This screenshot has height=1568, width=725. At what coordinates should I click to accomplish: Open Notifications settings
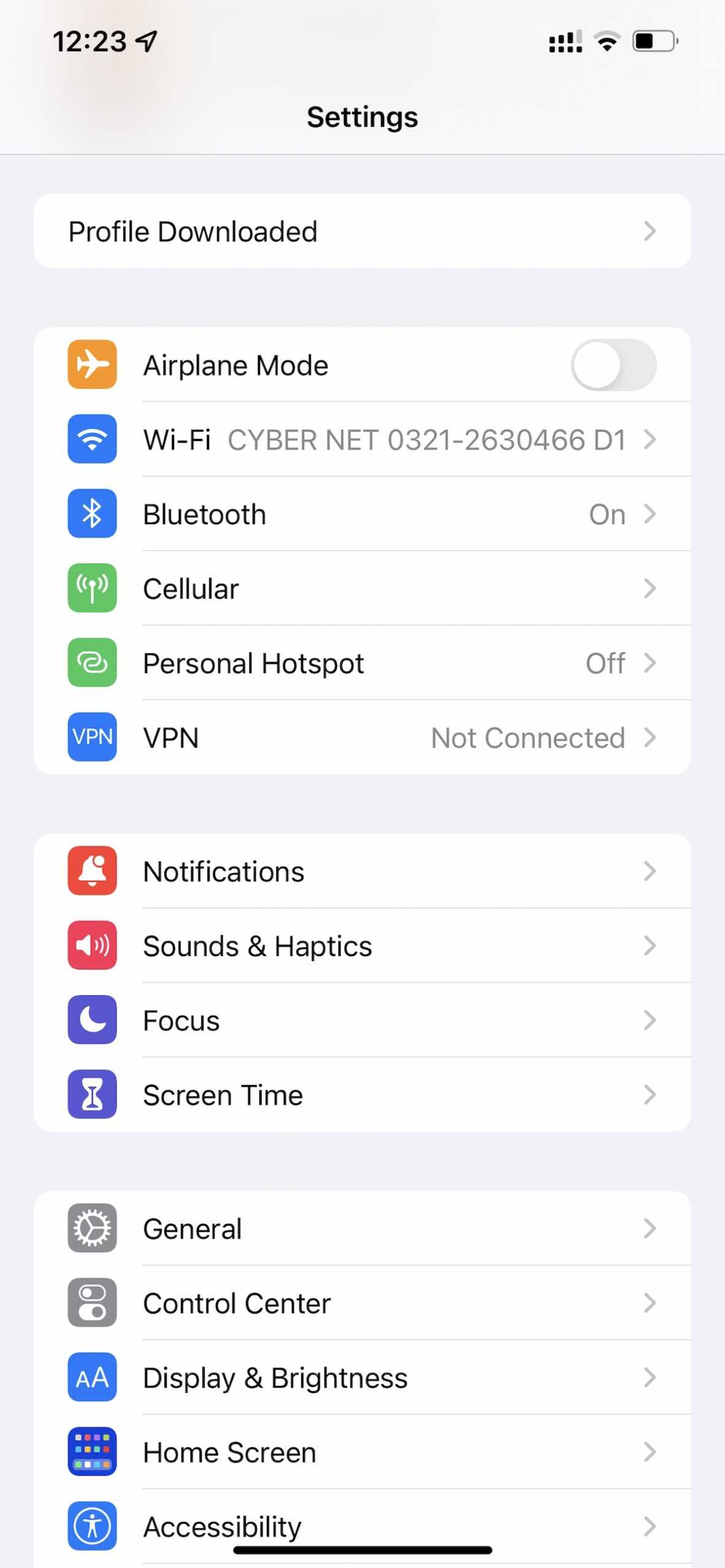(362, 871)
